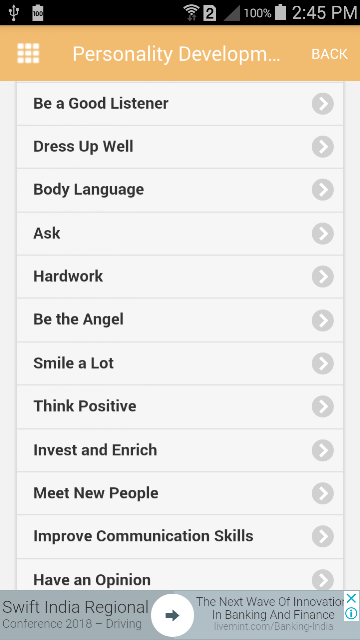Open Be a Good Listener
360x640 pixels.
click(180, 104)
